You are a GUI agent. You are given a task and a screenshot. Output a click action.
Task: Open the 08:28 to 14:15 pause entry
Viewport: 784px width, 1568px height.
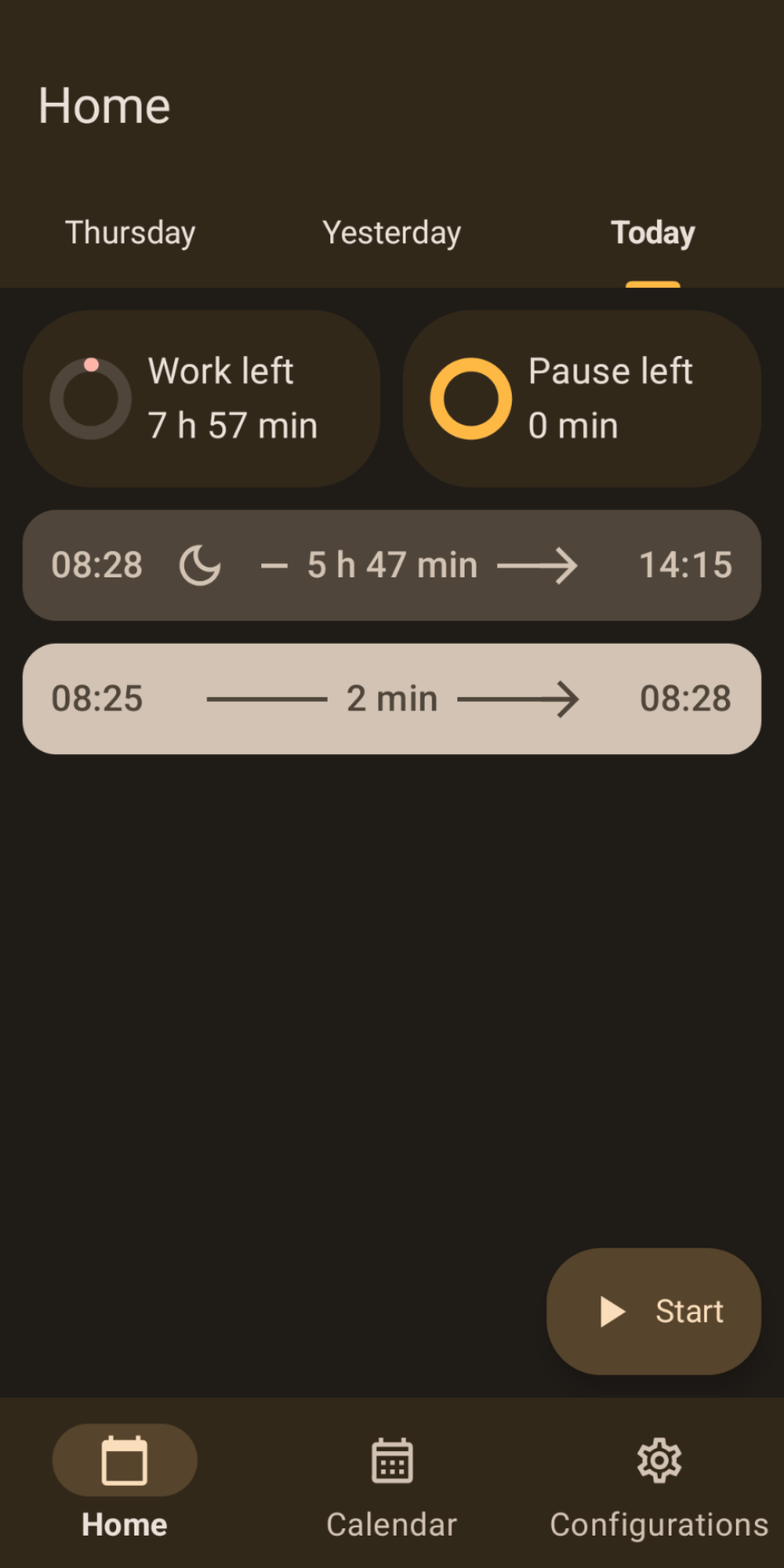point(392,566)
